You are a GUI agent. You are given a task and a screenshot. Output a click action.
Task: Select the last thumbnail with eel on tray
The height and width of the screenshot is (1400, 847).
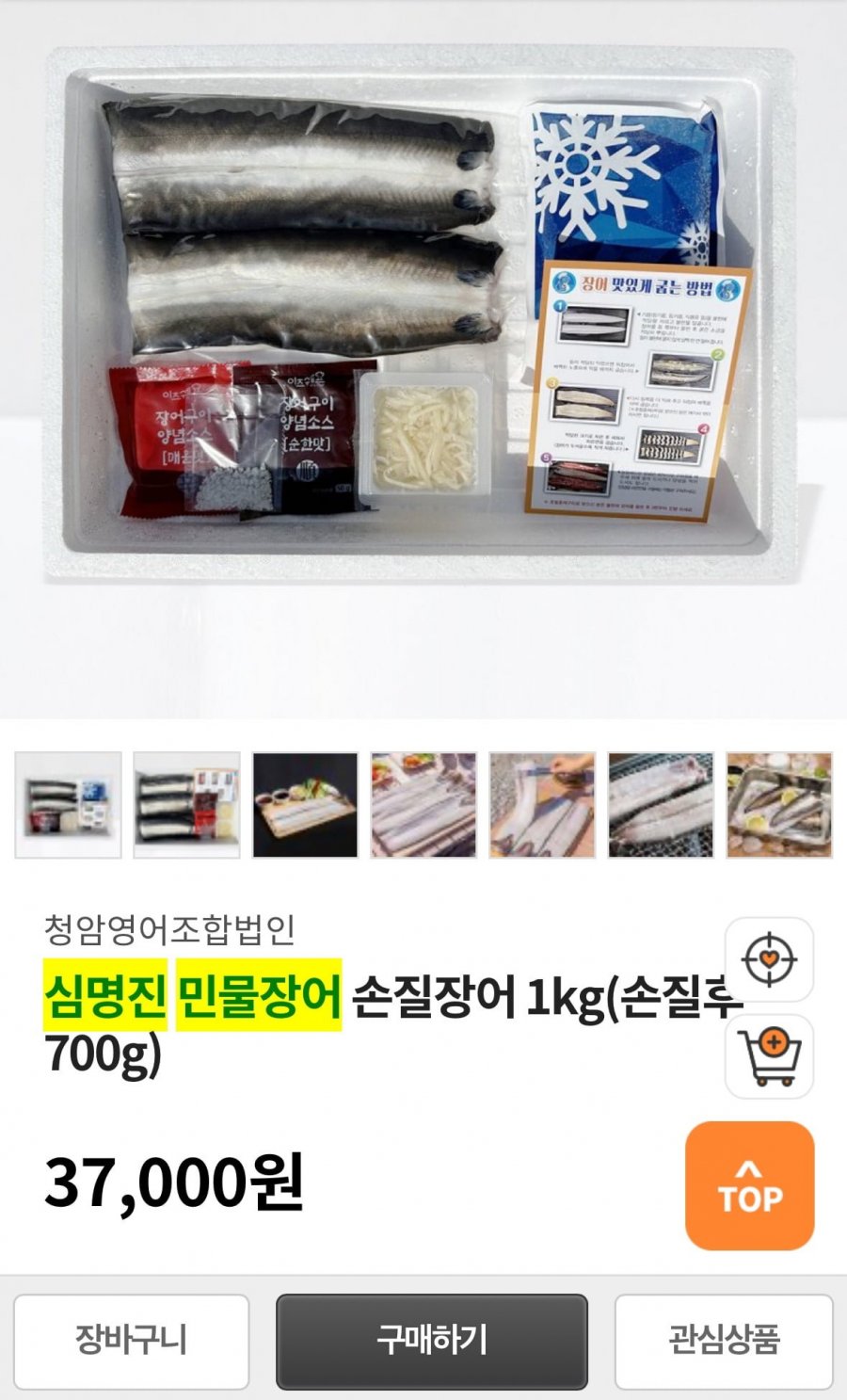[779, 805]
